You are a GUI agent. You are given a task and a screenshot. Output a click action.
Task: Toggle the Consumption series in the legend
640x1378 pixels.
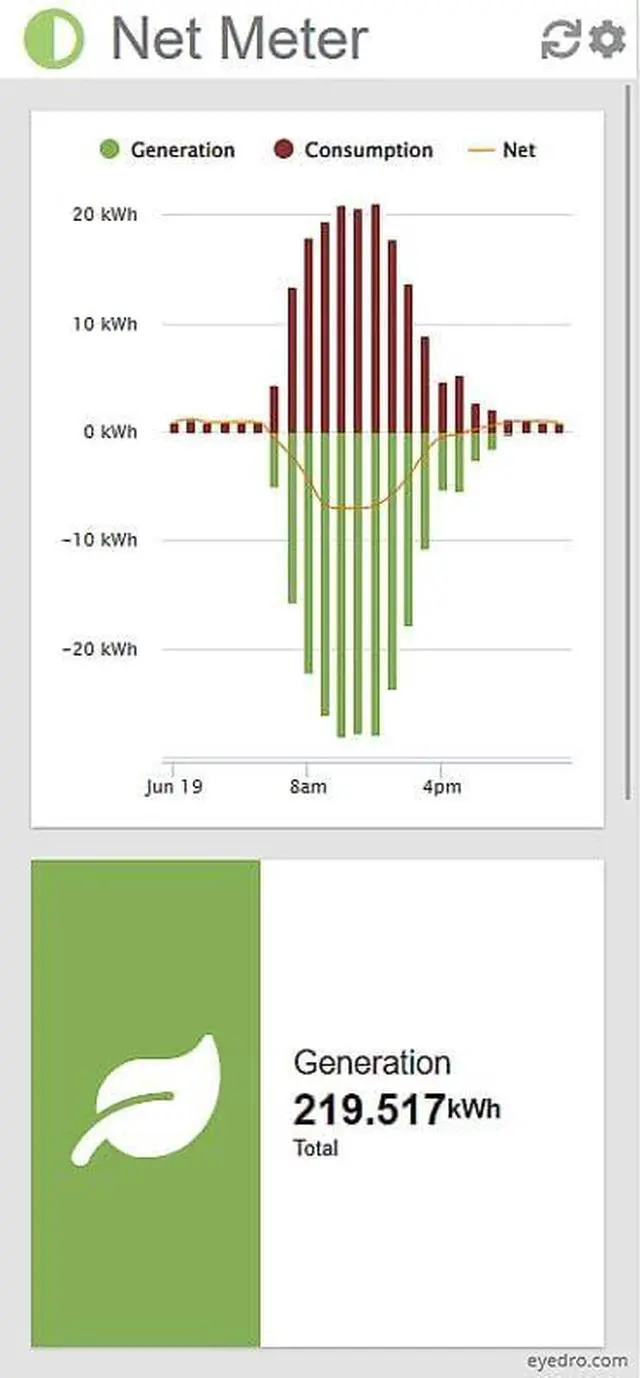[354, 150]
